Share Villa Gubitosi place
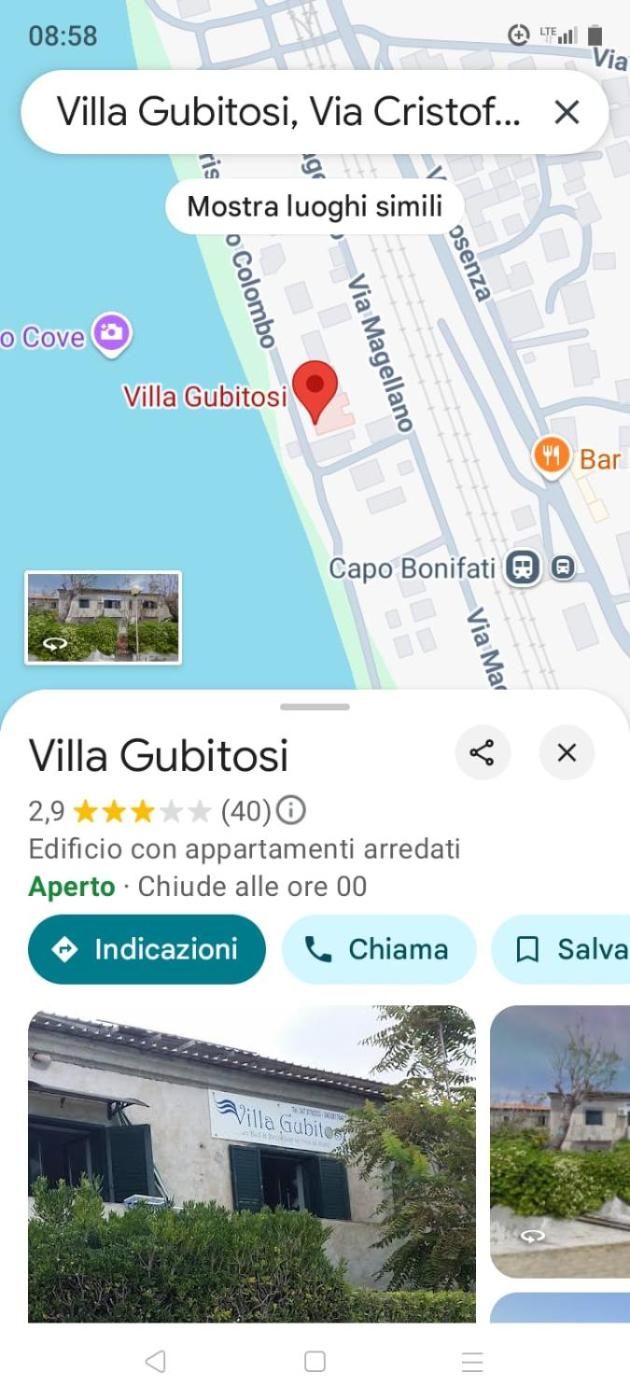The image size is (630, 1400). tap(482, 753)
